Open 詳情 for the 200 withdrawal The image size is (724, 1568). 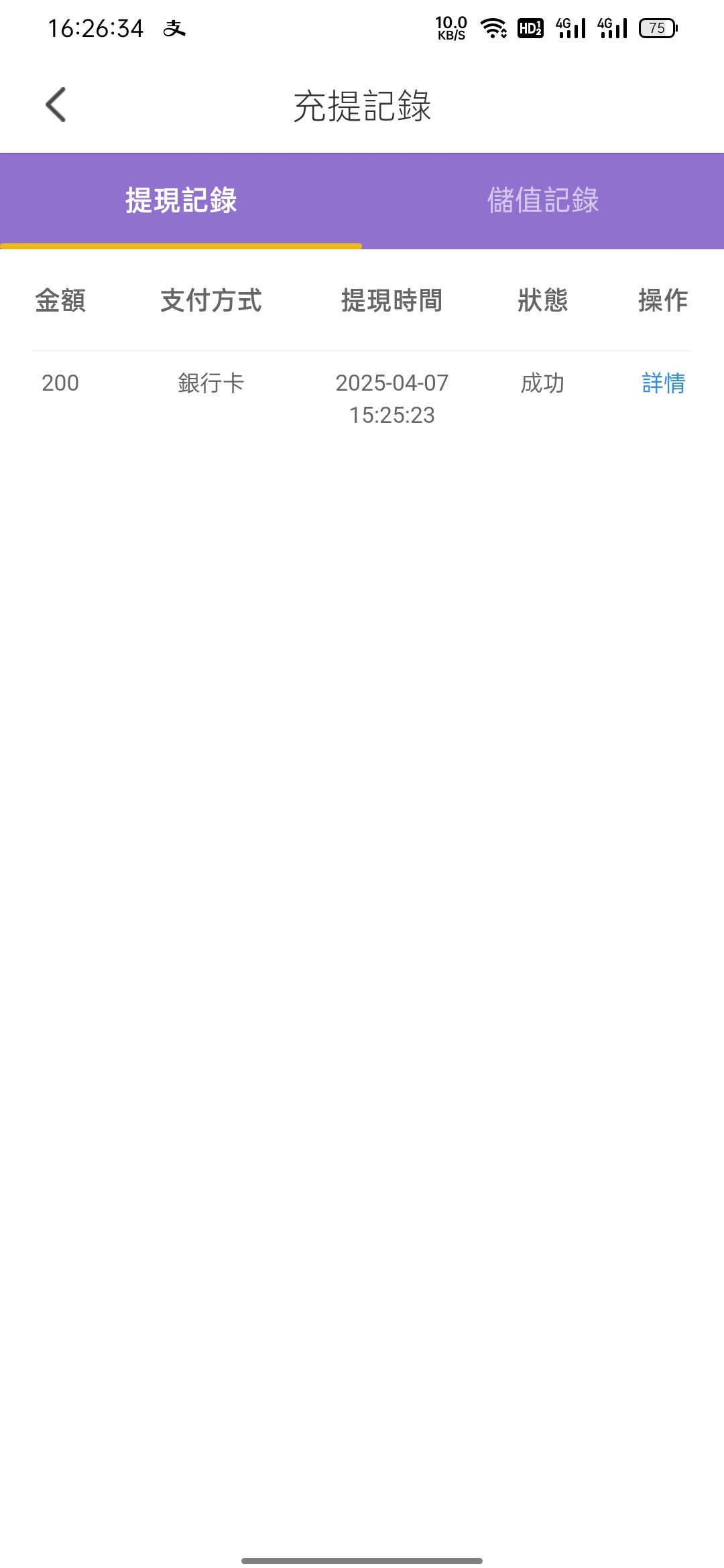[x=663, y=383]
